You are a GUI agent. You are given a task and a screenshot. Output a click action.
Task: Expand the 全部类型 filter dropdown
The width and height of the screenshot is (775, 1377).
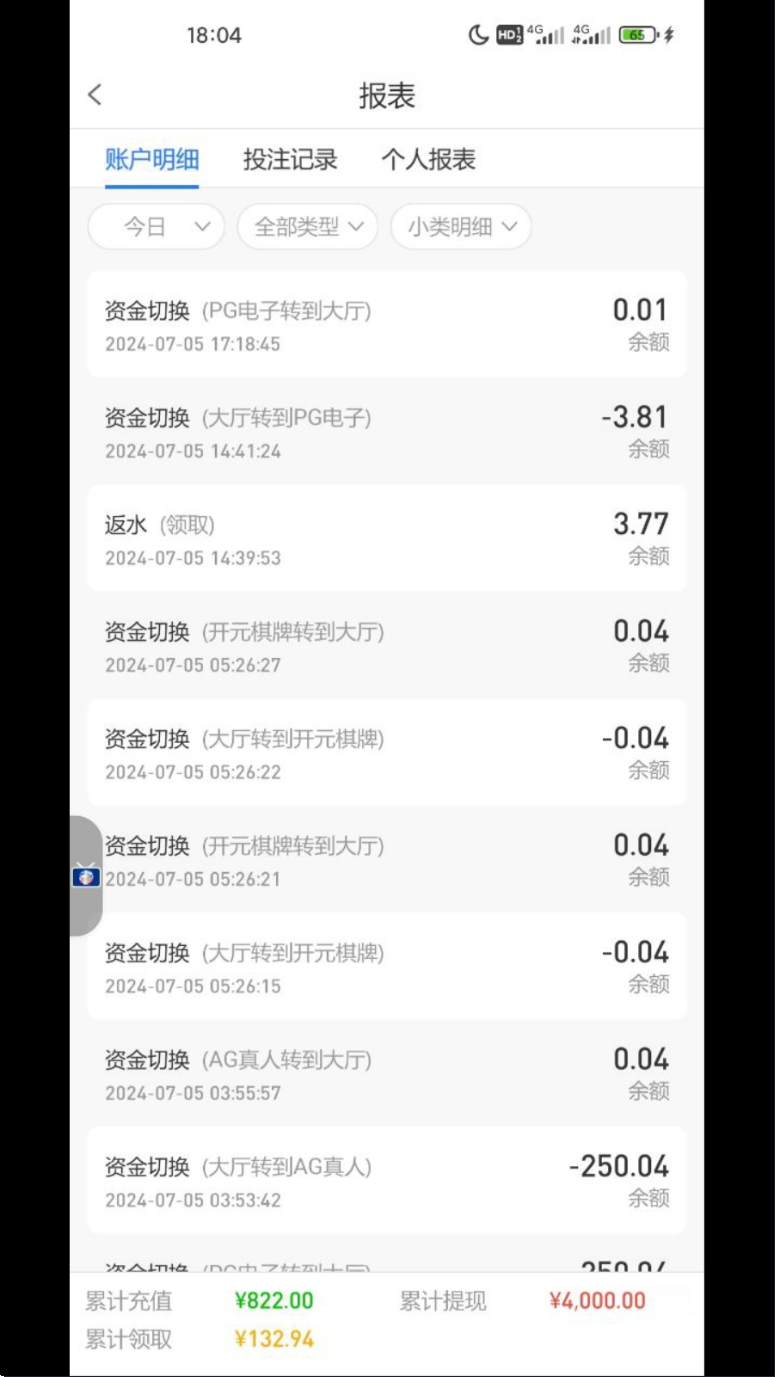click(308, 227)
